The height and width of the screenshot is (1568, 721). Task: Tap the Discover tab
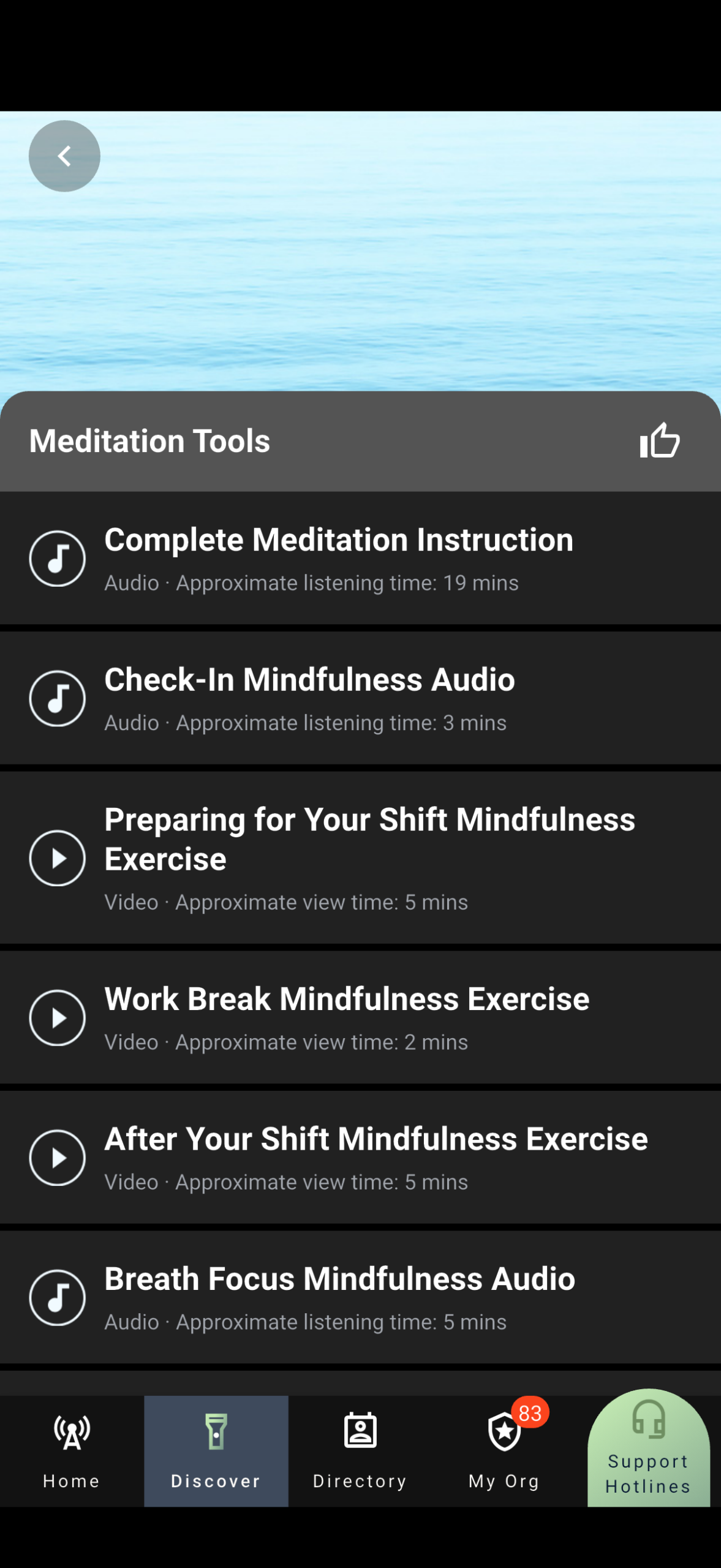(x=216, y=1450)
